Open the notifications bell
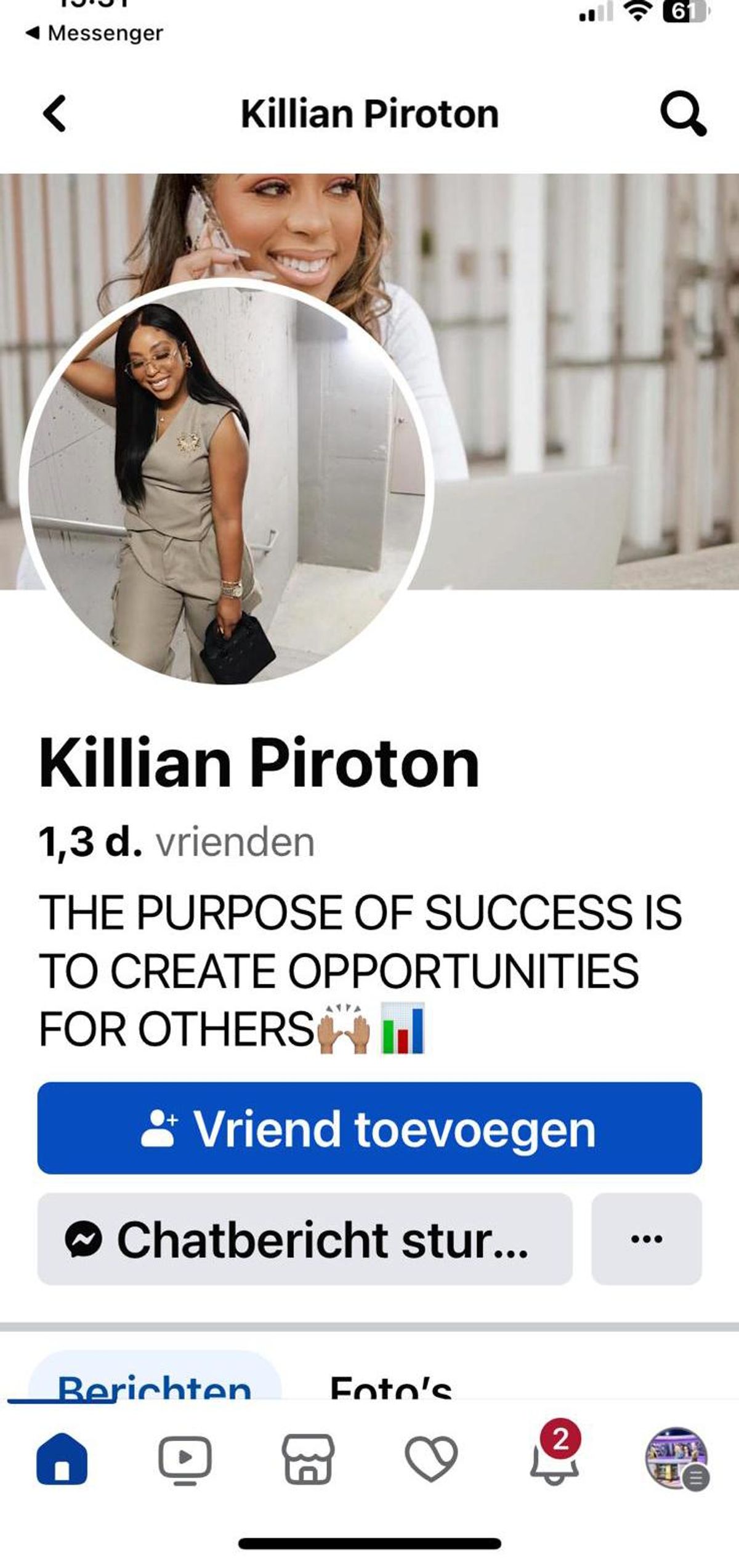 tap(554, 1460)
